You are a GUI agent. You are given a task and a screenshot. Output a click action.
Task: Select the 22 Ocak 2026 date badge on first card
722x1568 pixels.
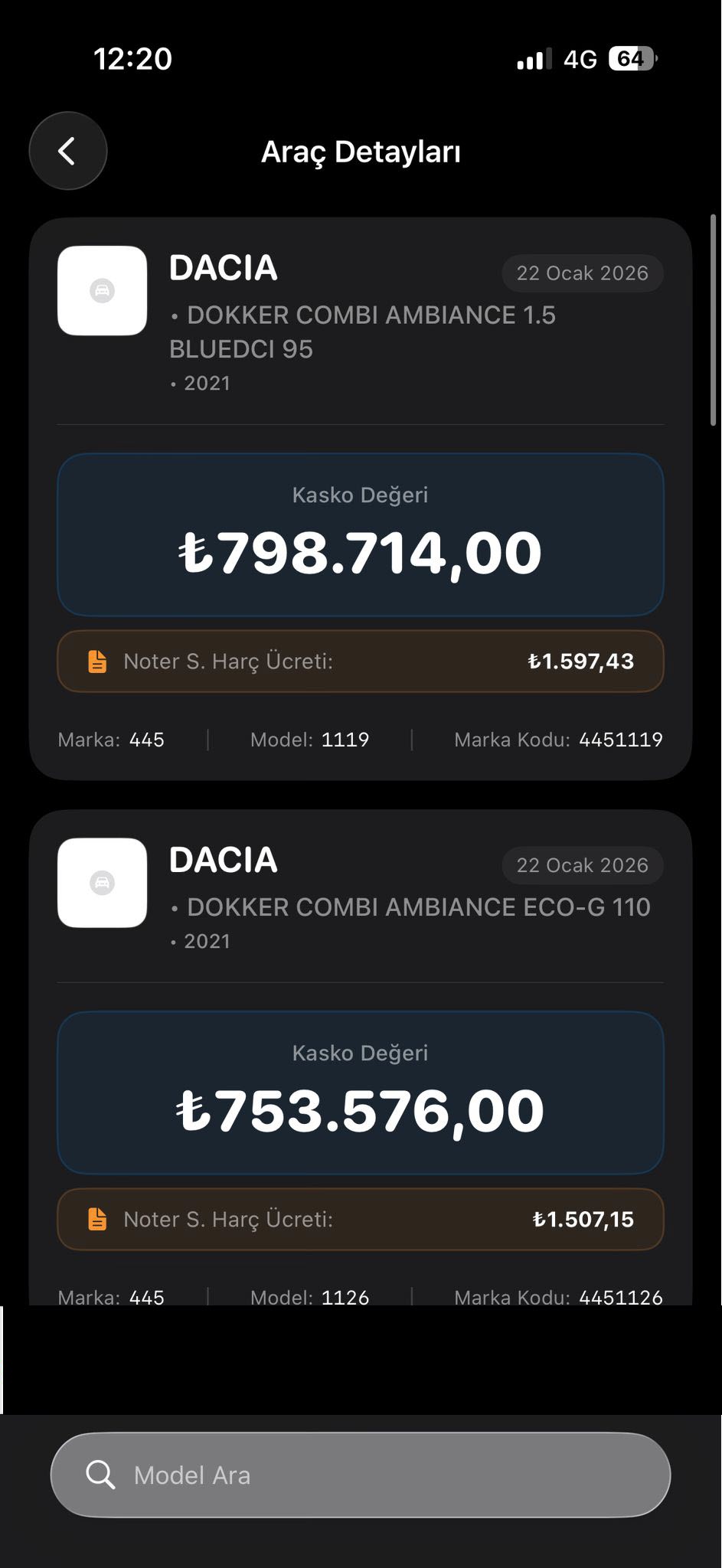point(582,273)
